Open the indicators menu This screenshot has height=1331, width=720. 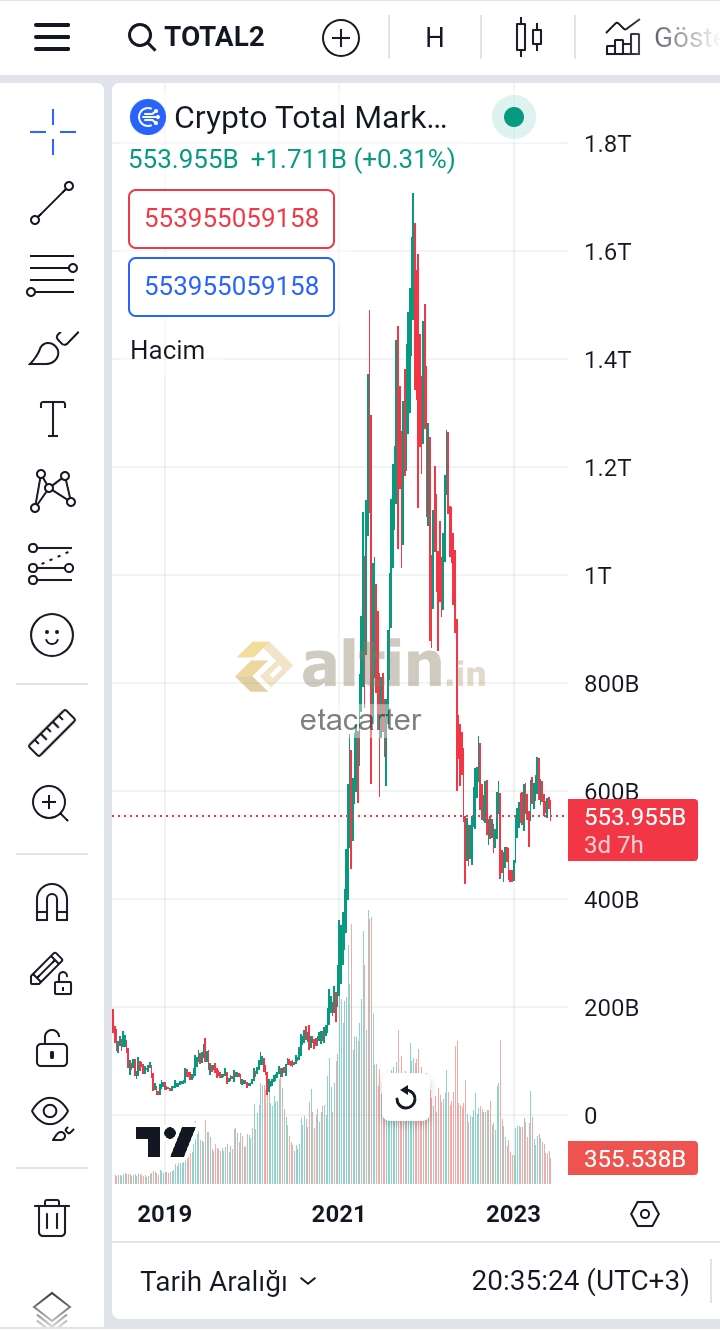tap(660, 38)
